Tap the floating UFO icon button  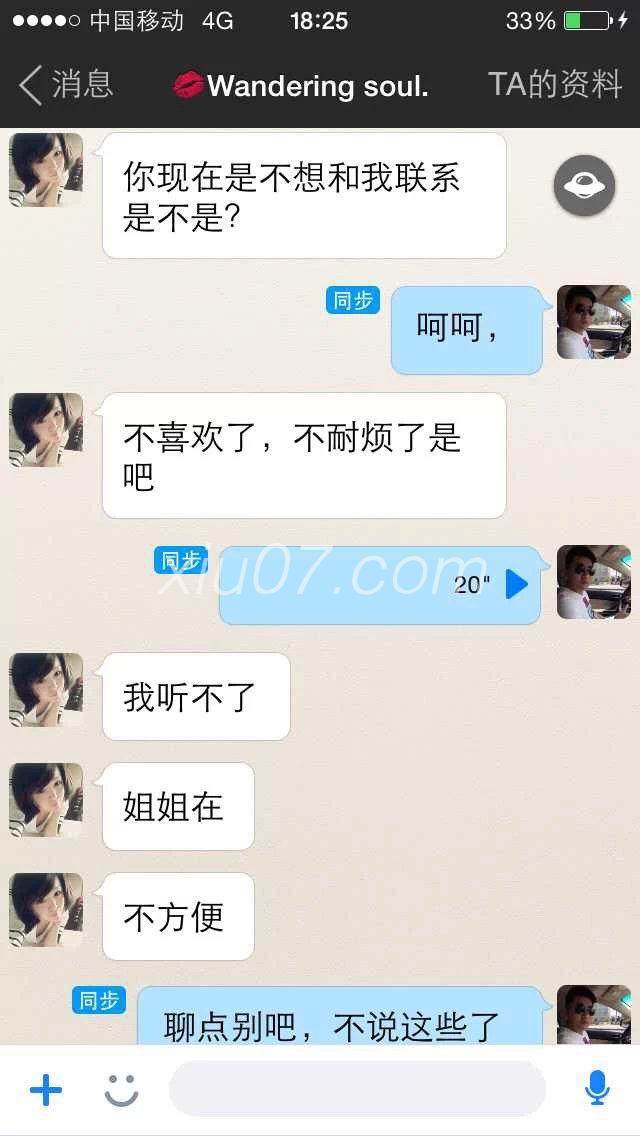click(x=584, y=186)
